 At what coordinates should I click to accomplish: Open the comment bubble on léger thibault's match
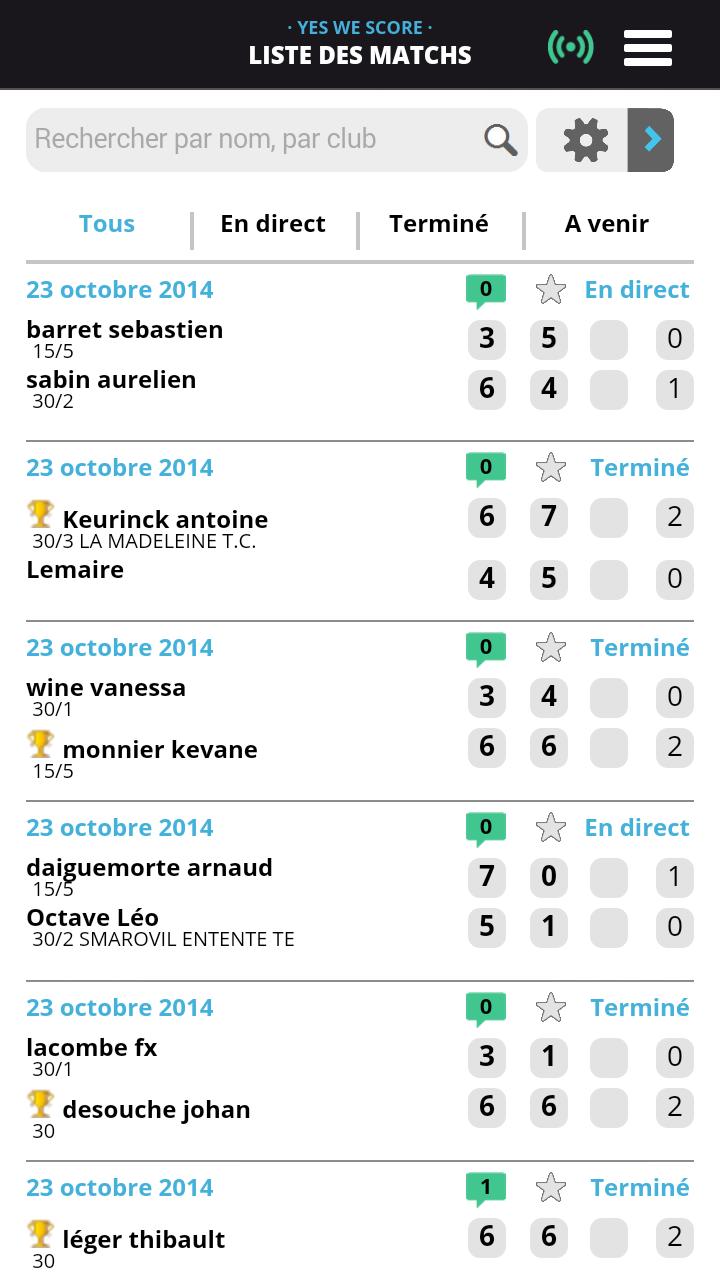tap(486, 1189)
